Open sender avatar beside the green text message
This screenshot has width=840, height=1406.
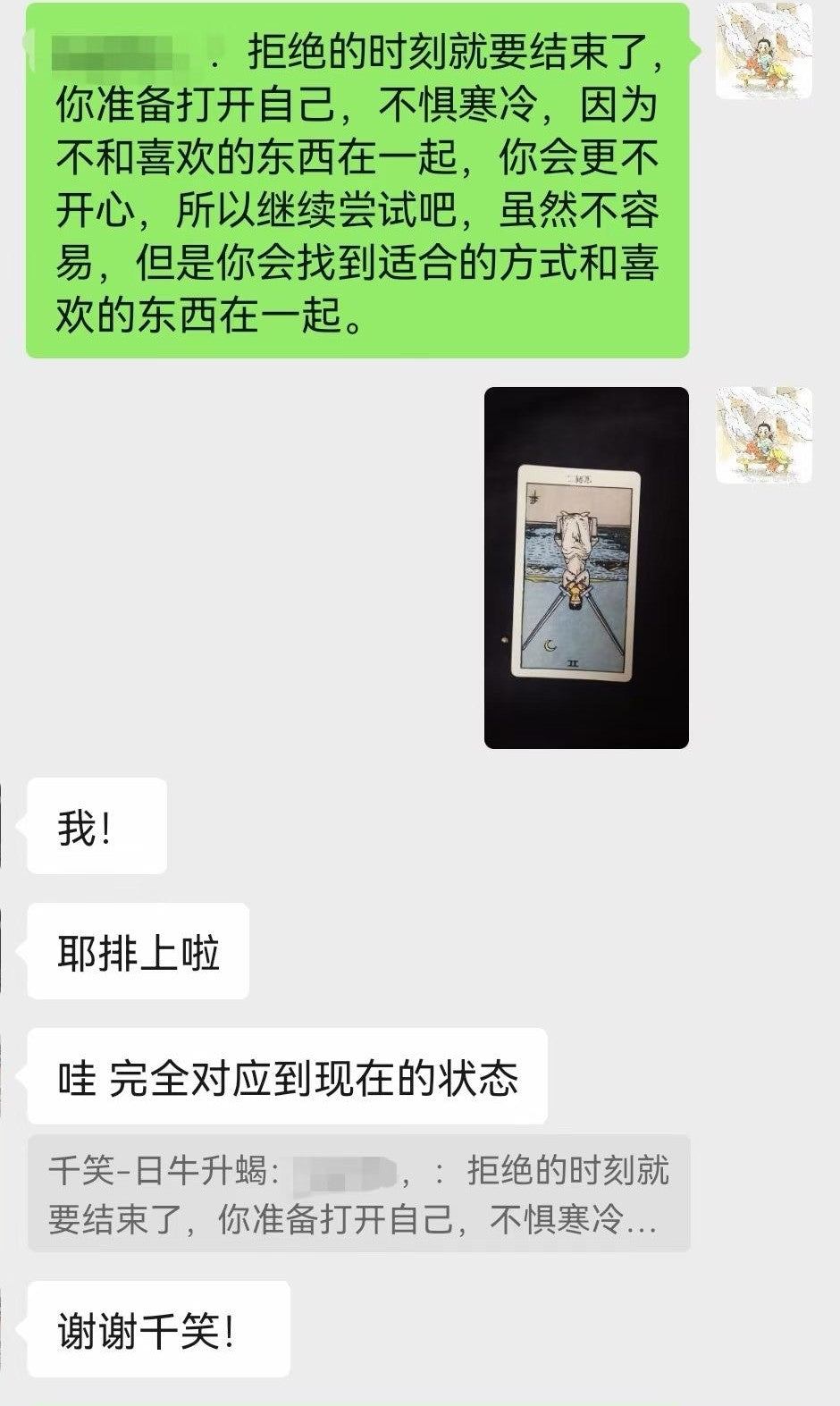764,51
